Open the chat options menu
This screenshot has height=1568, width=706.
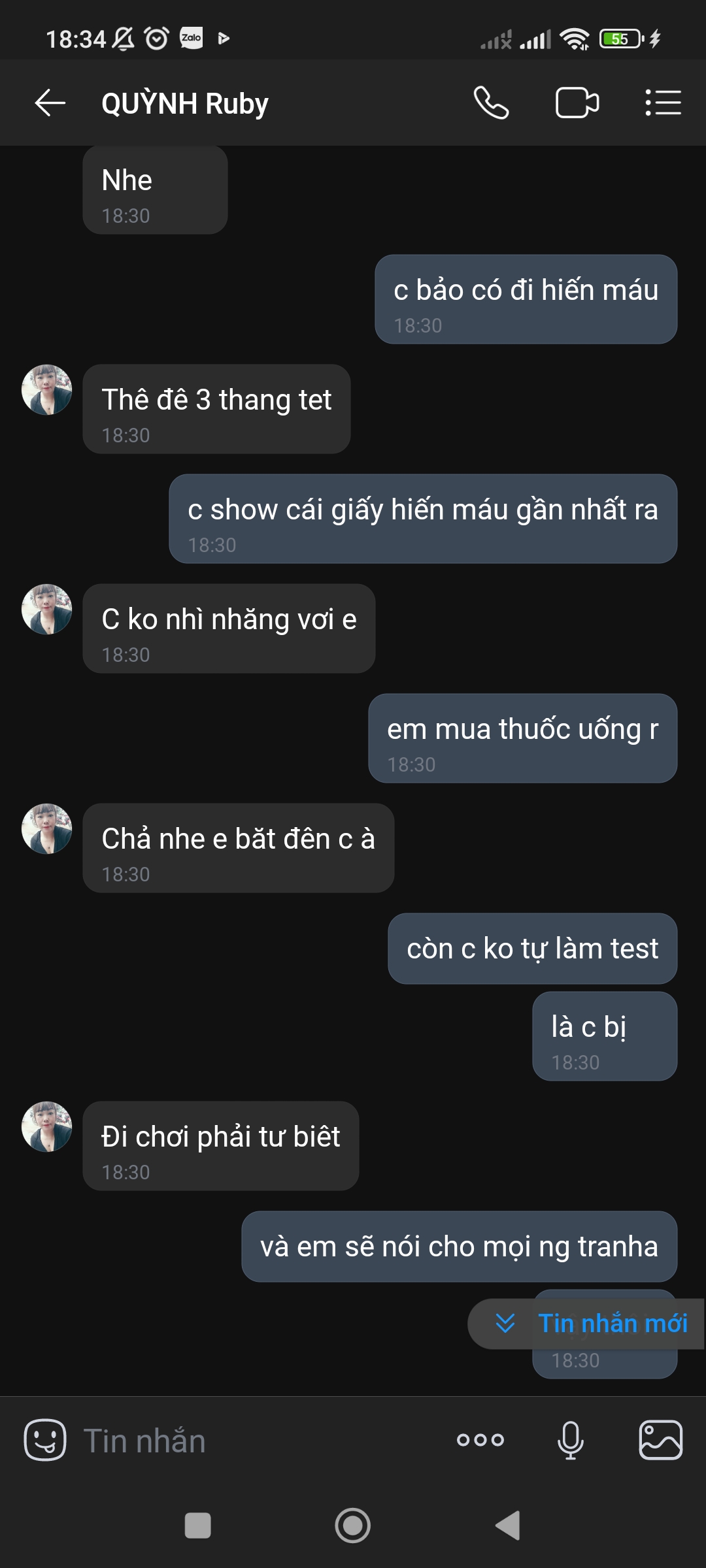[x=663, y=103]
